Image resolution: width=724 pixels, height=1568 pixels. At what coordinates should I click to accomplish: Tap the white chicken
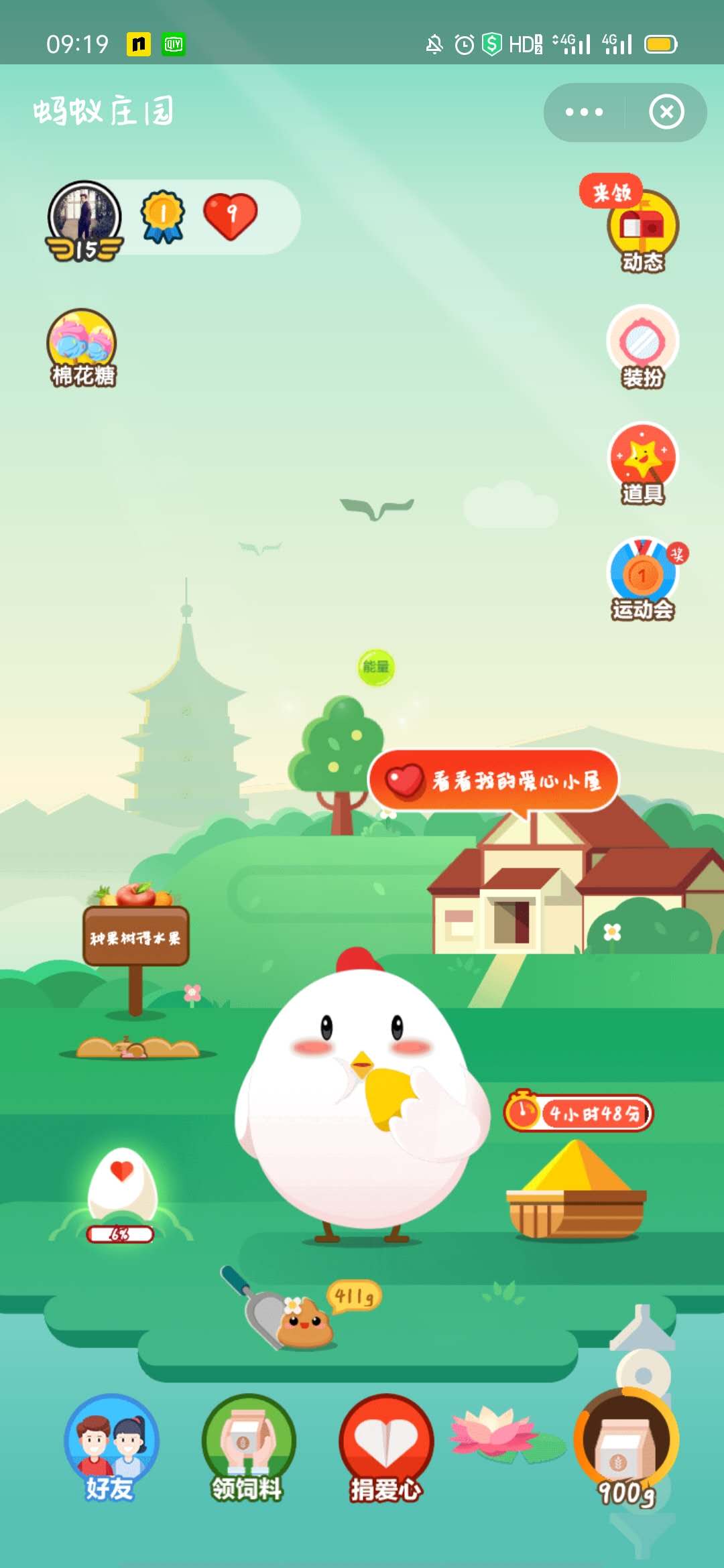click(362, 1099)
